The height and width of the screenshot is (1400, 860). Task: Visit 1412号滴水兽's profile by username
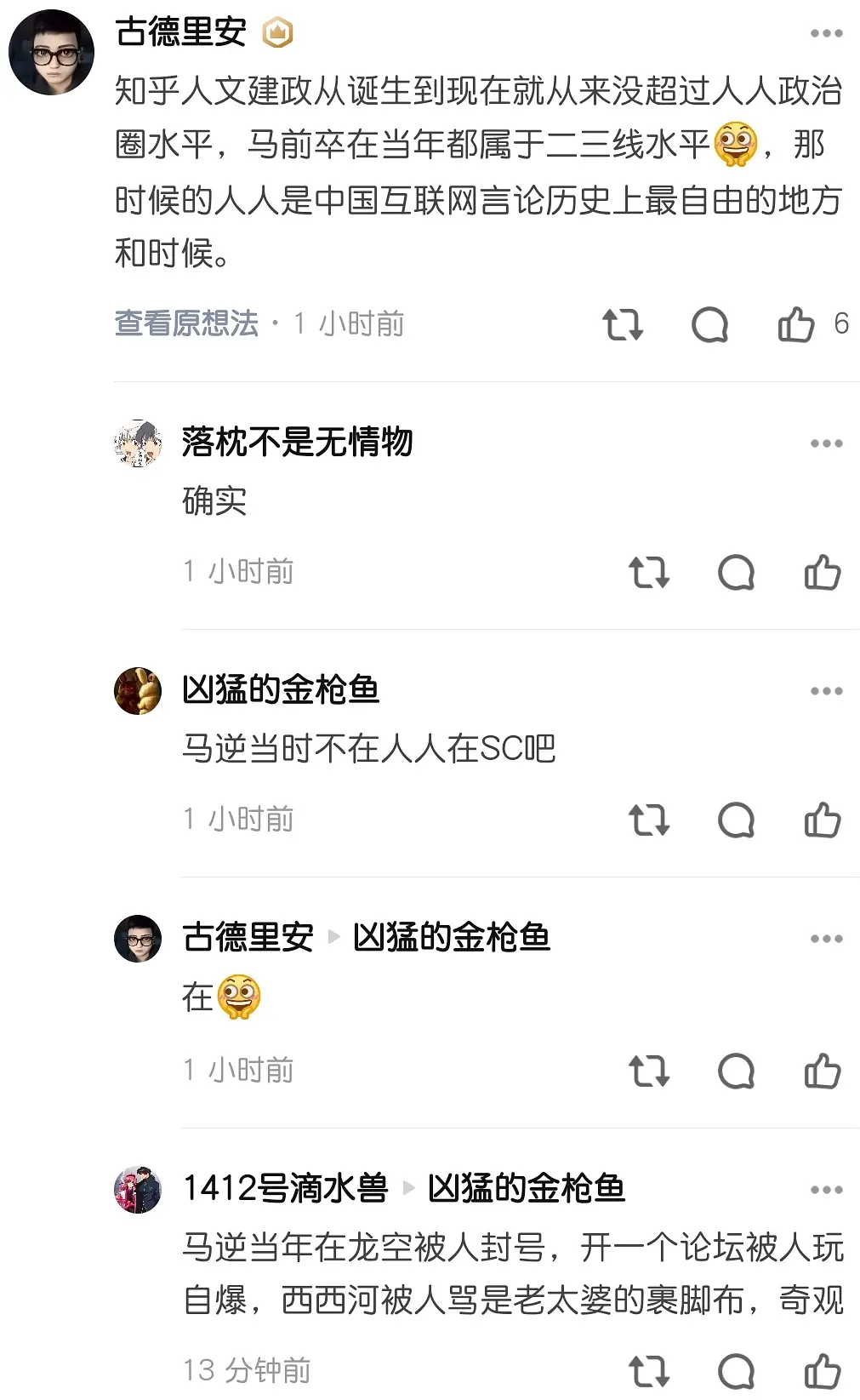click(285, 1188)
